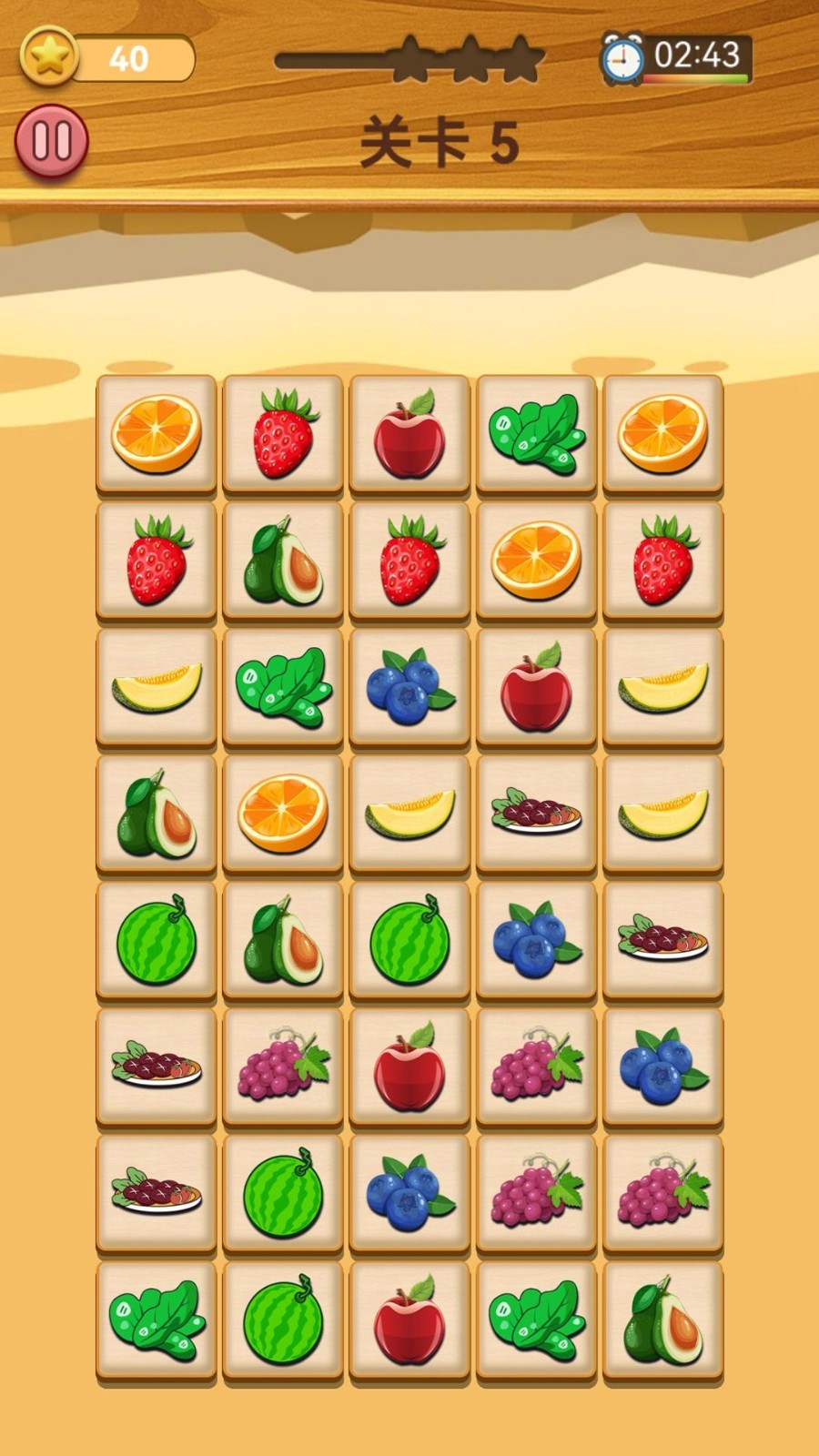Screen dimensions: 819x1456
Task: Select the apple tile between two grape tiles
Action: pyautogui.click(x=409, y=1066)
